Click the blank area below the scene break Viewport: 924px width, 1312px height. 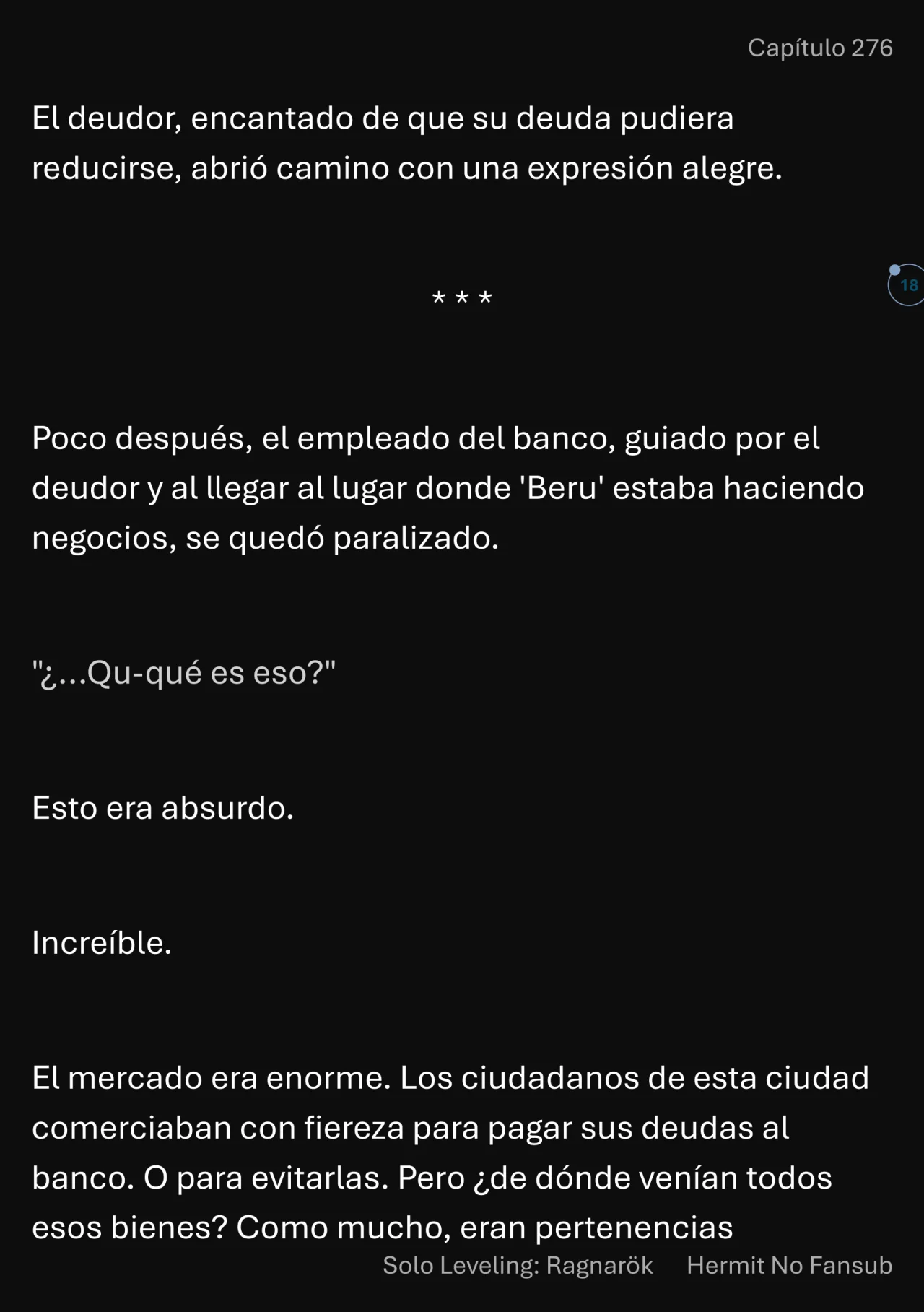point(462,361)
